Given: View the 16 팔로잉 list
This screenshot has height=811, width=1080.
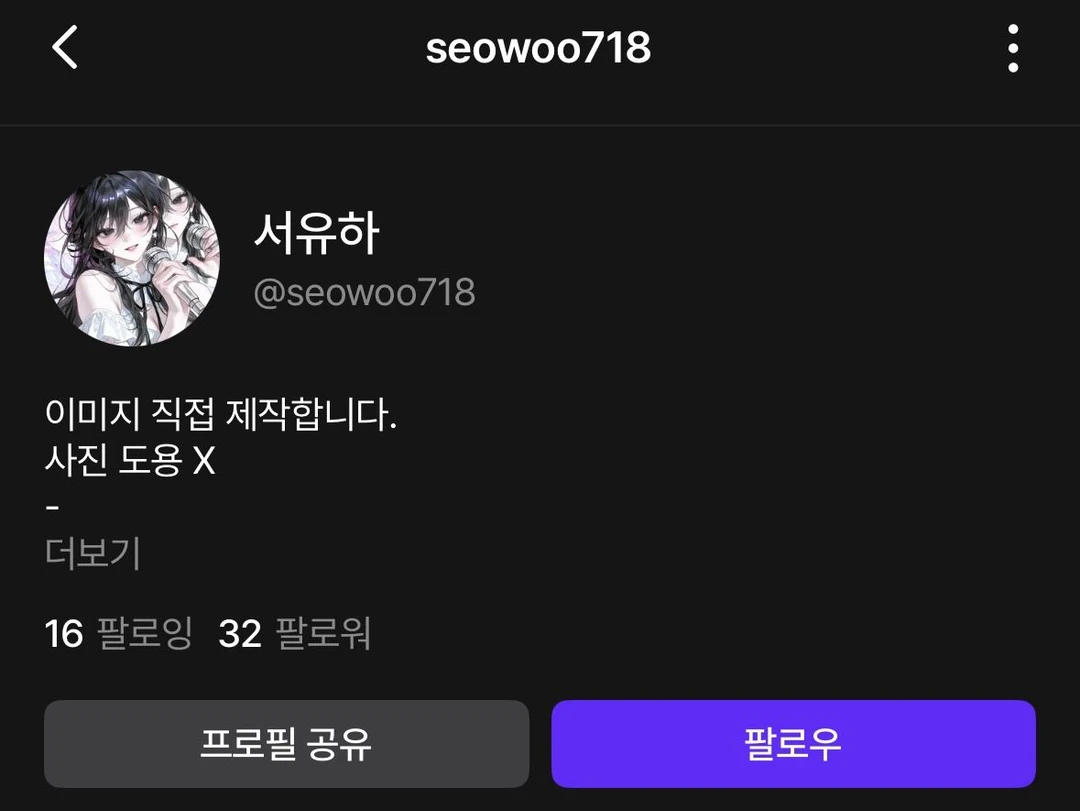Looking at the screenshot, I should pyautogui.click(x=118, y=634).
